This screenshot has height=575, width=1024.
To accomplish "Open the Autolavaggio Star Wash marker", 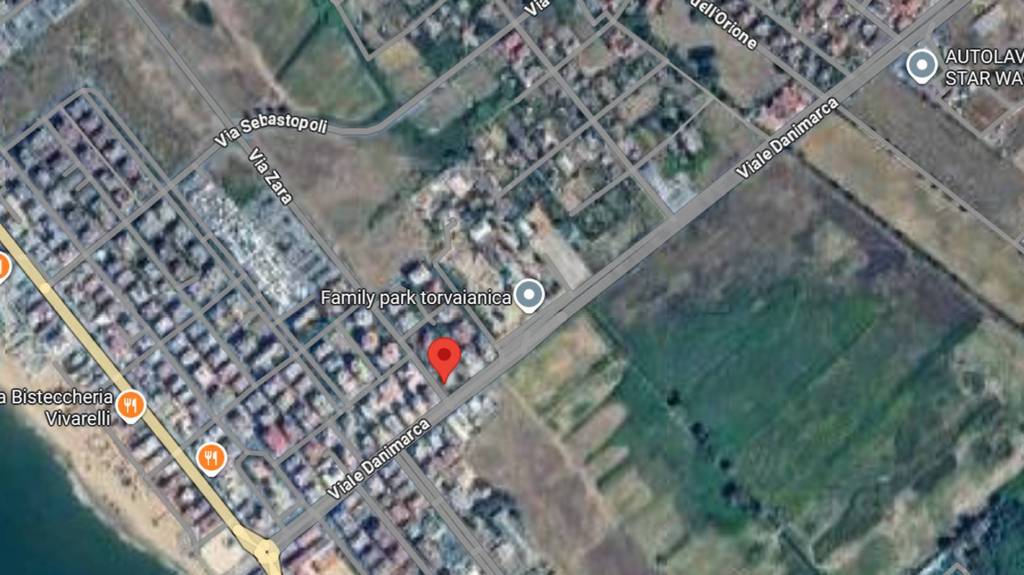I will point(921,66).
